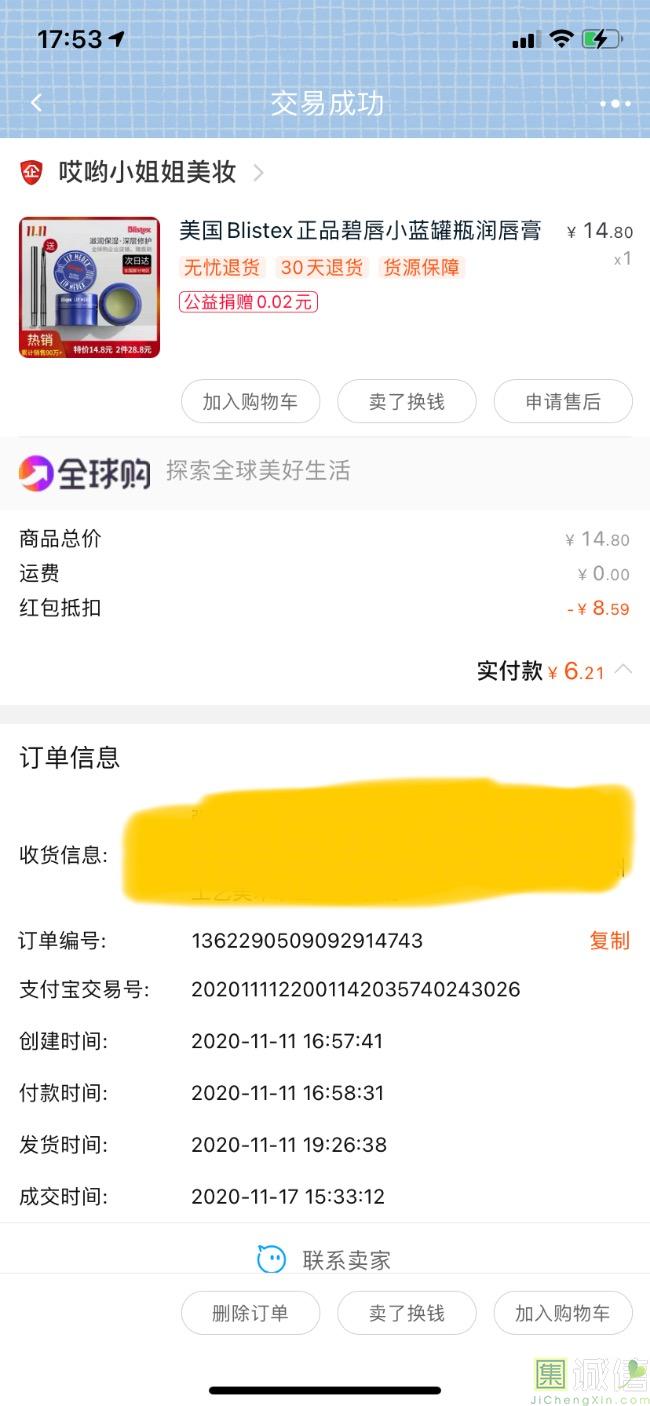Tap 申请售后 to request after-sales service
The image size is (650, 1406).
tap(563, 402)
